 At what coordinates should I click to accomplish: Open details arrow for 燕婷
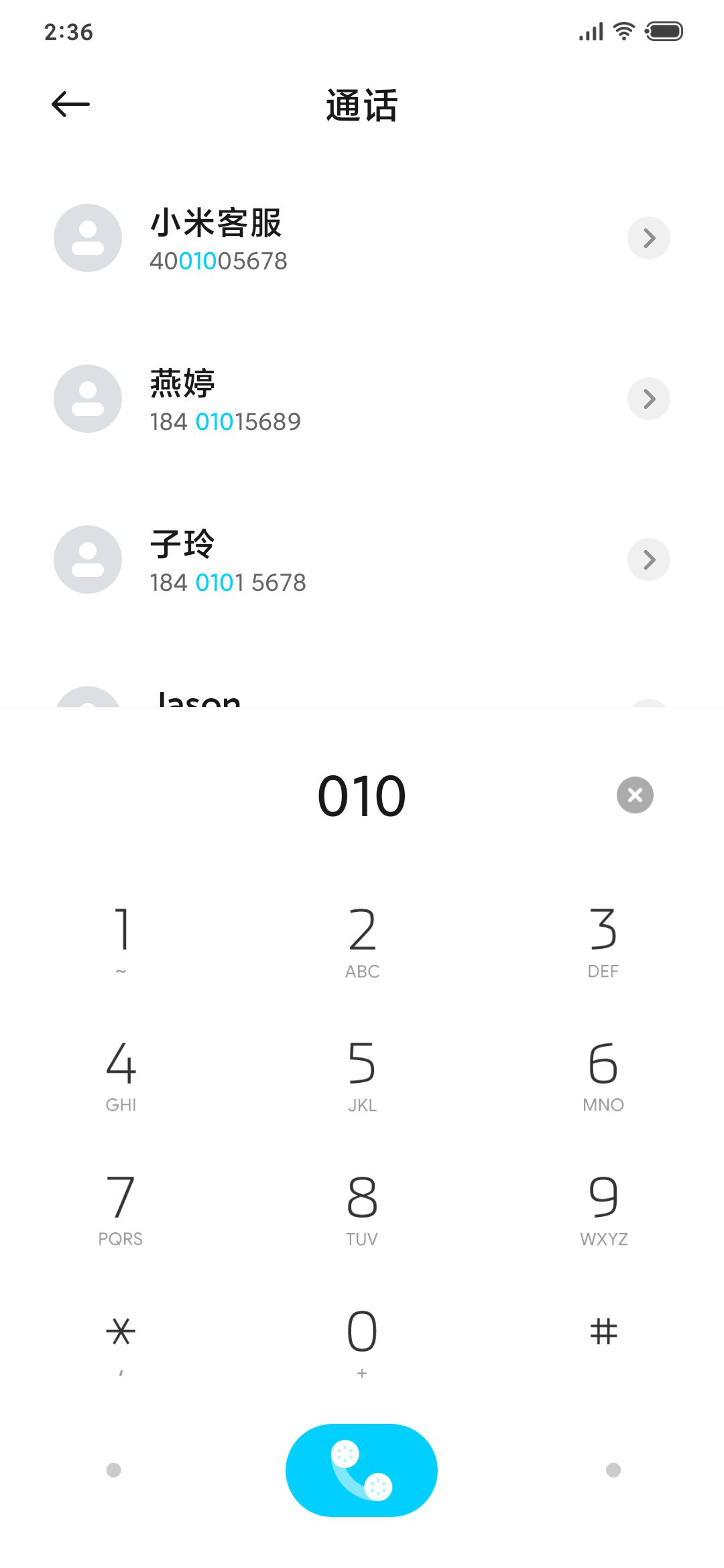coord(648,399)
